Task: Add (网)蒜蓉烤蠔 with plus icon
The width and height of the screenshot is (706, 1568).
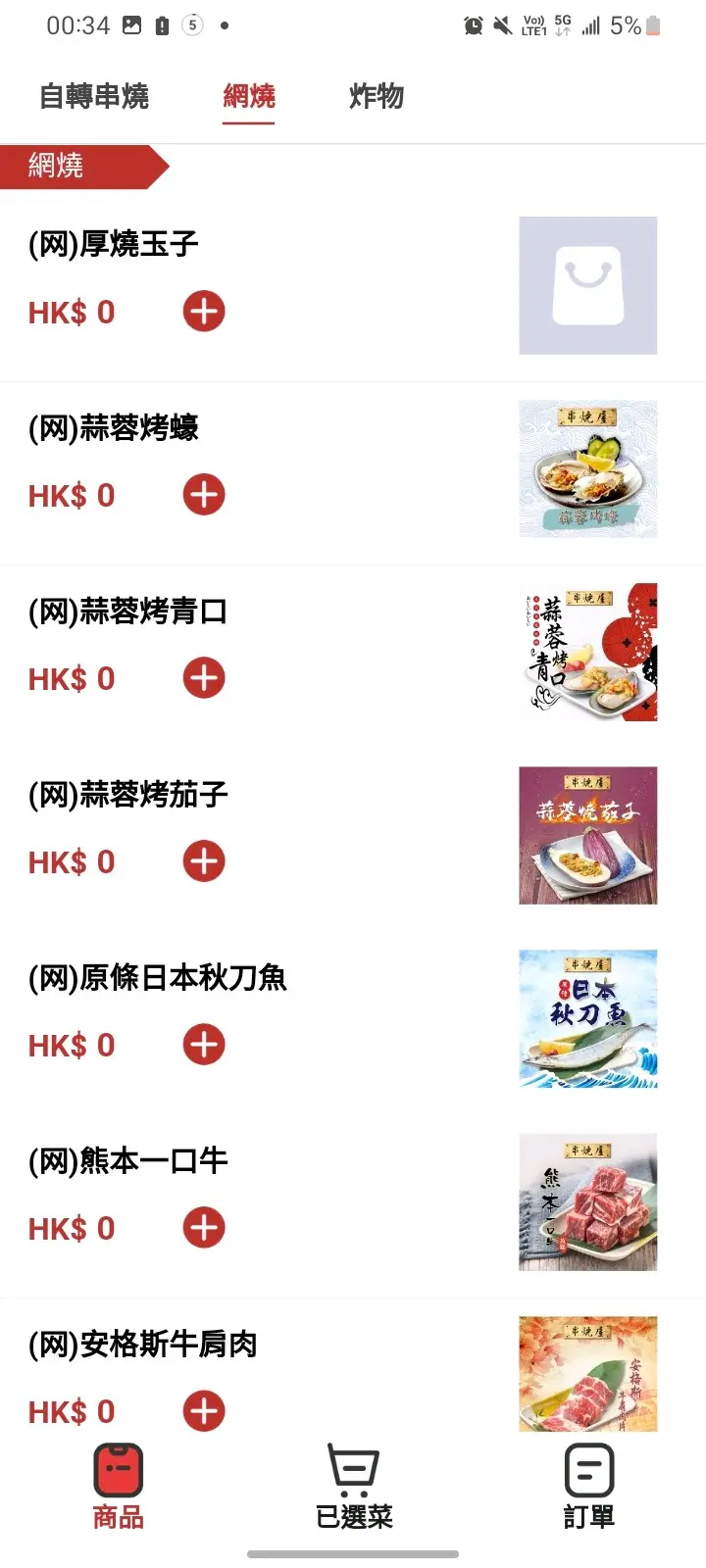Action: [204, 495]
